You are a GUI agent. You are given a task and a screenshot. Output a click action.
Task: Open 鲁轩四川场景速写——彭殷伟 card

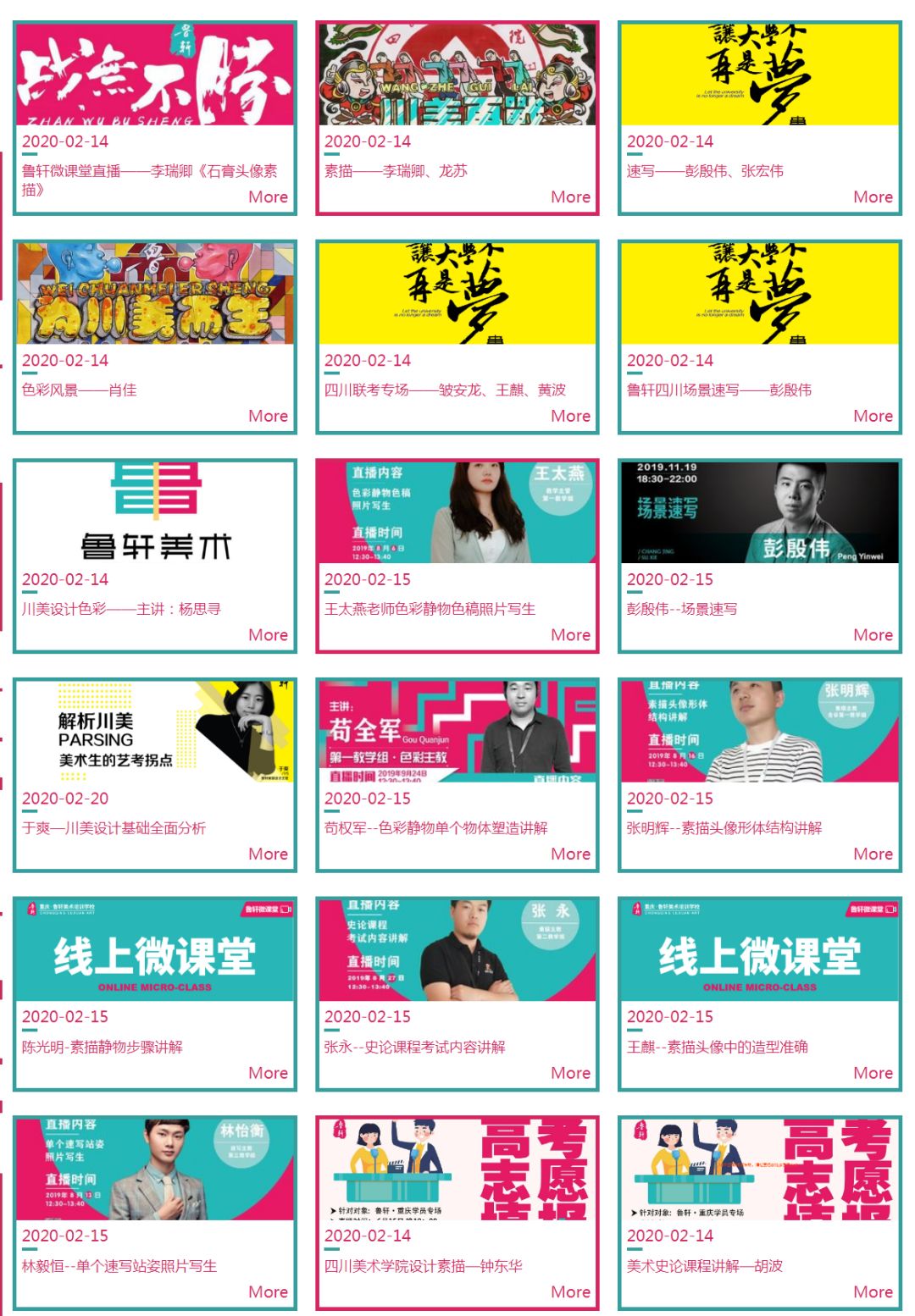718,390
